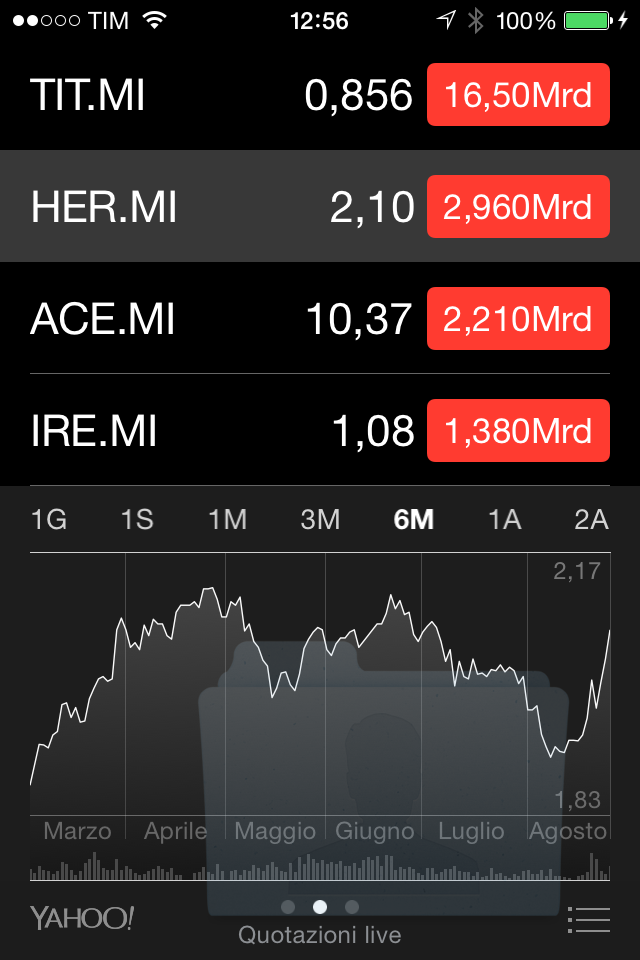
Task: Tap the IRE.MI 1,380Mrd badge
Action: click(x=518, y=431)
